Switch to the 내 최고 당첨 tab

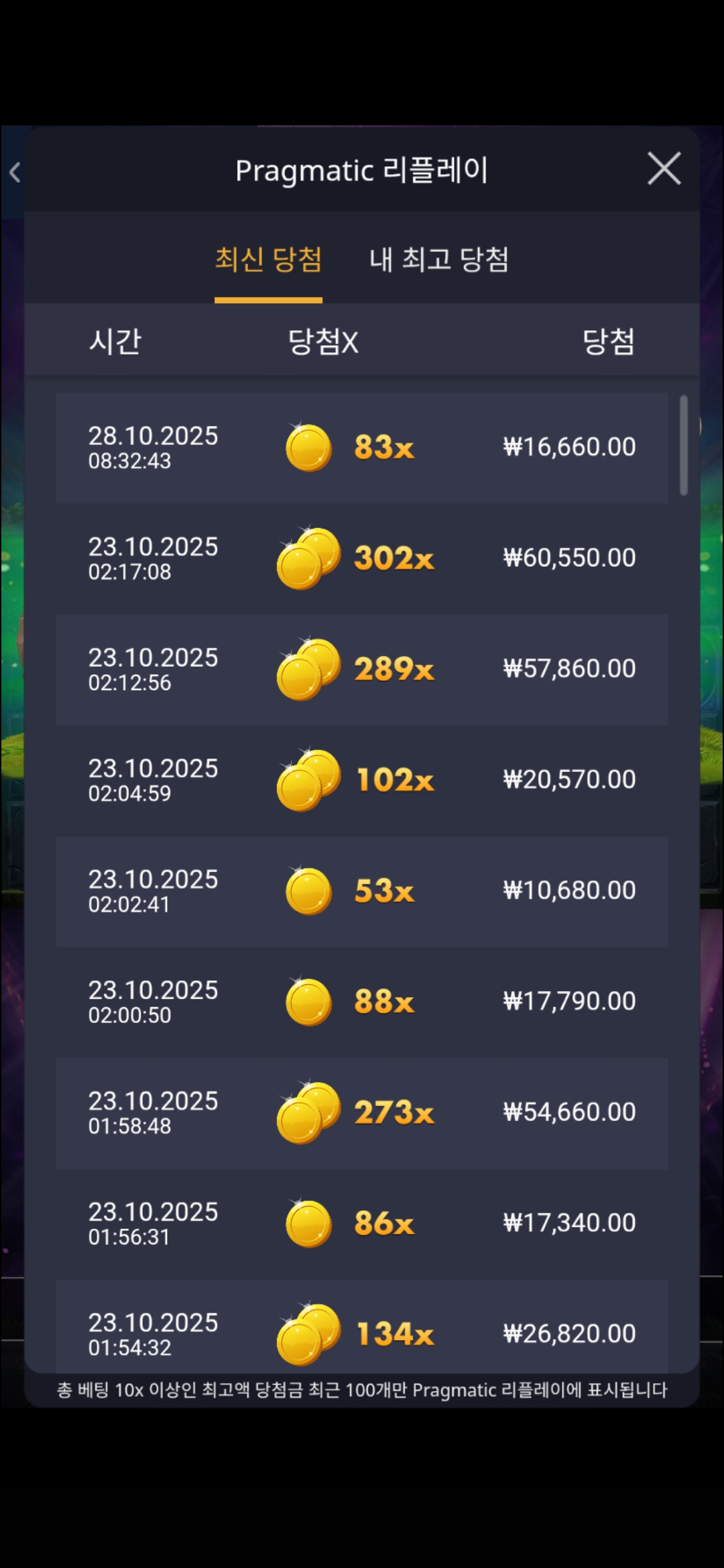(x=439, y=260)
